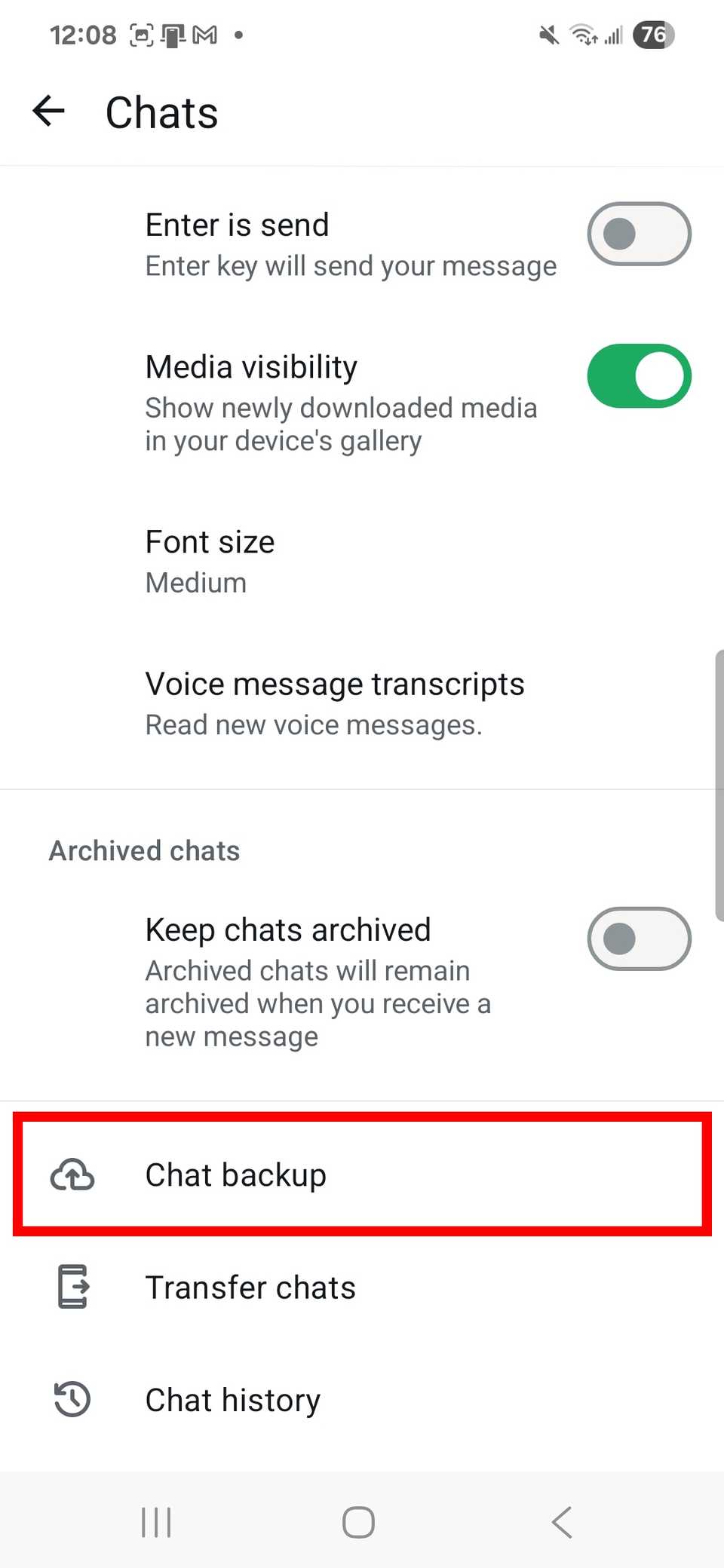Tap the Medium font size value
Image resolution: width=724 pixels, height=1568 pixels.
(x=195, y=582)
